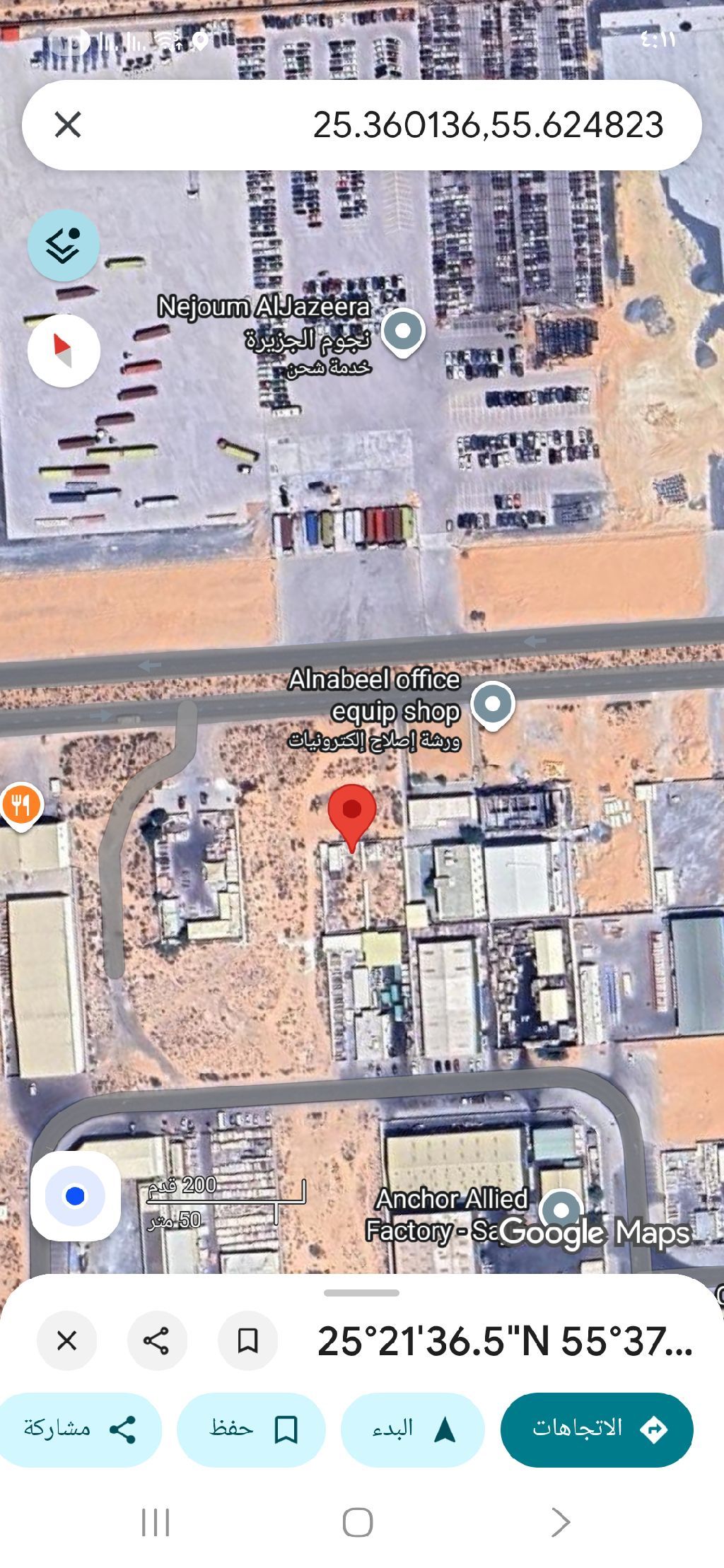This screenshot has height=1568, width=724.
Task: Tap the round share icon beside the coordinates
Action: tap(156, 1340)
